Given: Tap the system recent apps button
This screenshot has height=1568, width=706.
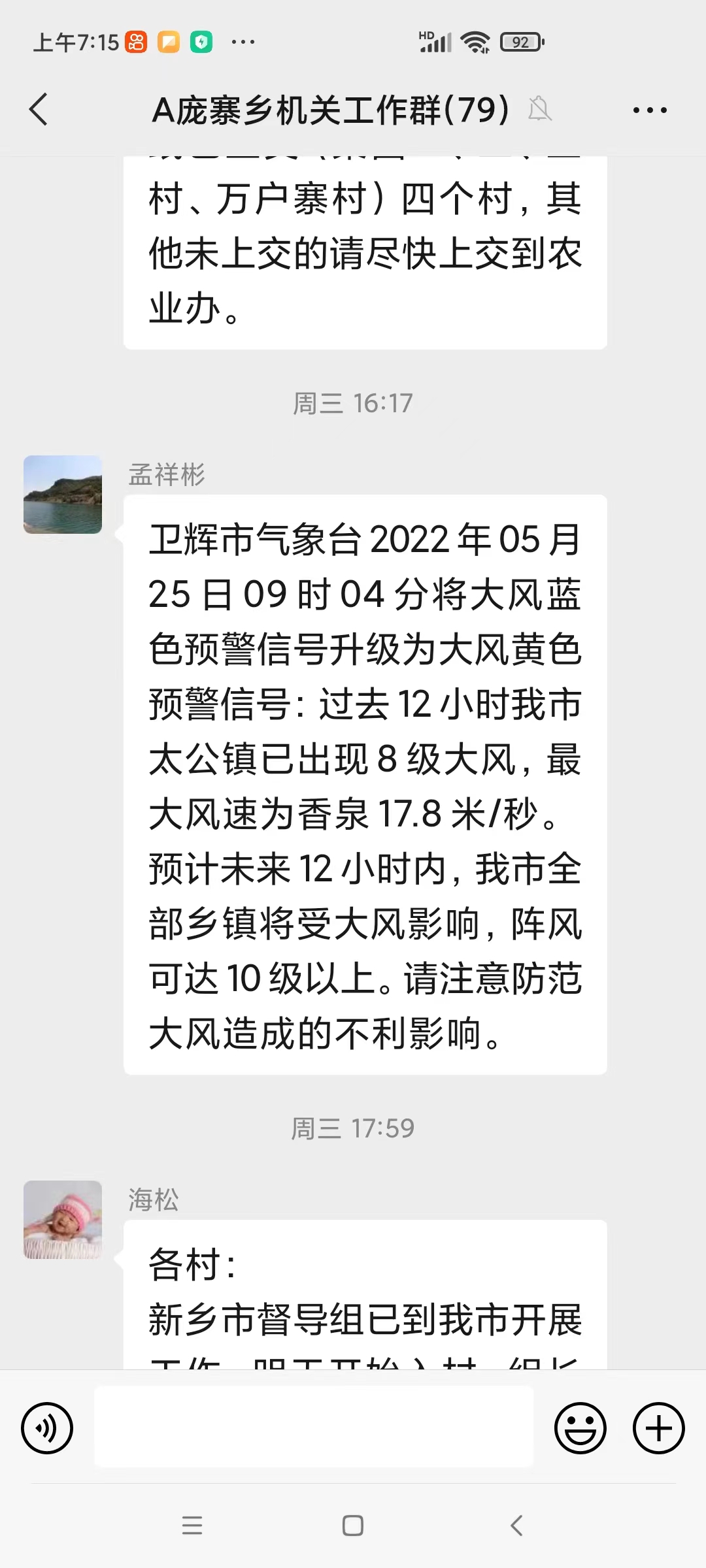Looking at the screenshot, I should tap(192, 1526).
